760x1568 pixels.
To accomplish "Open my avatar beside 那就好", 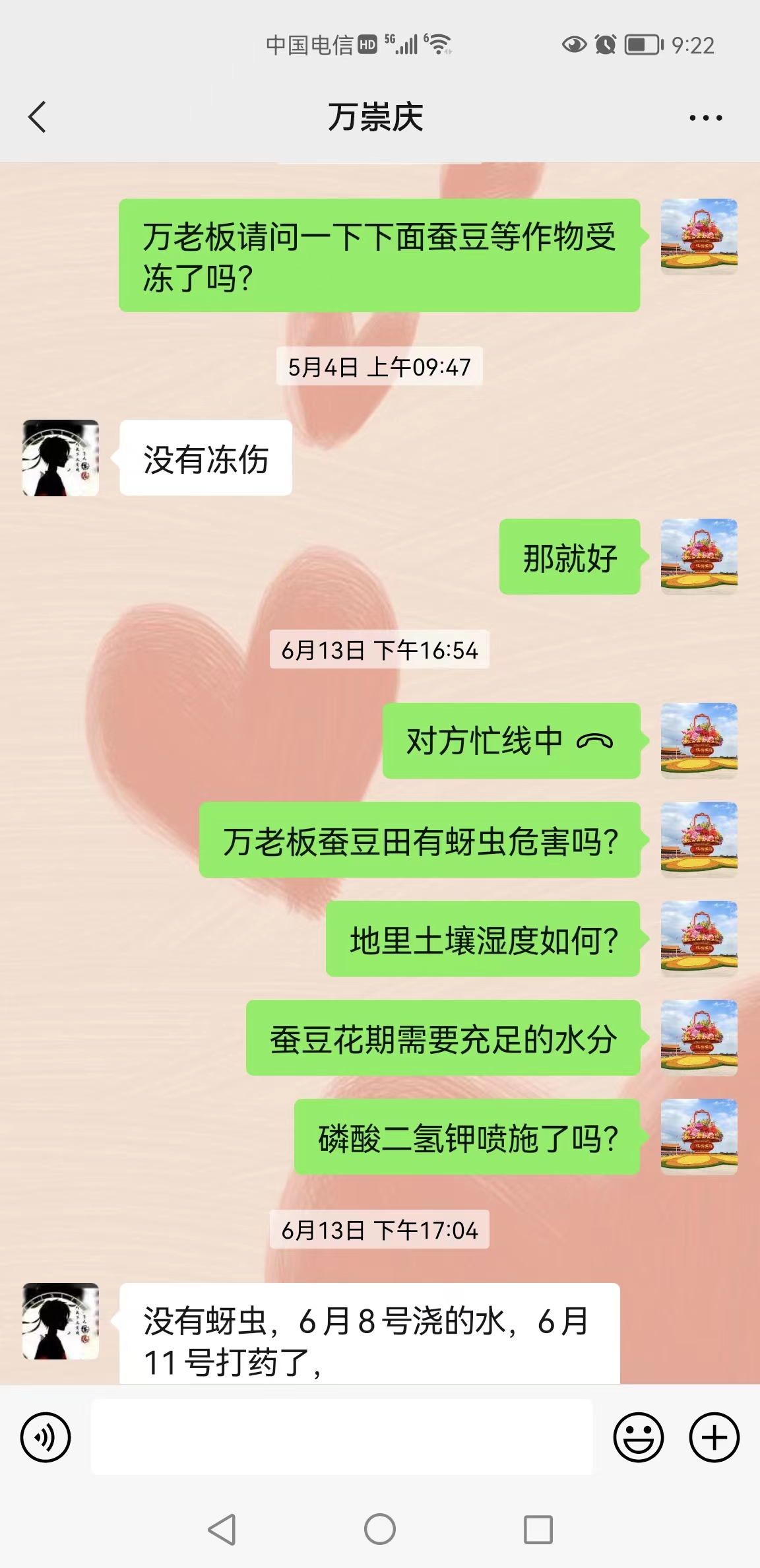I will (699, 556).
